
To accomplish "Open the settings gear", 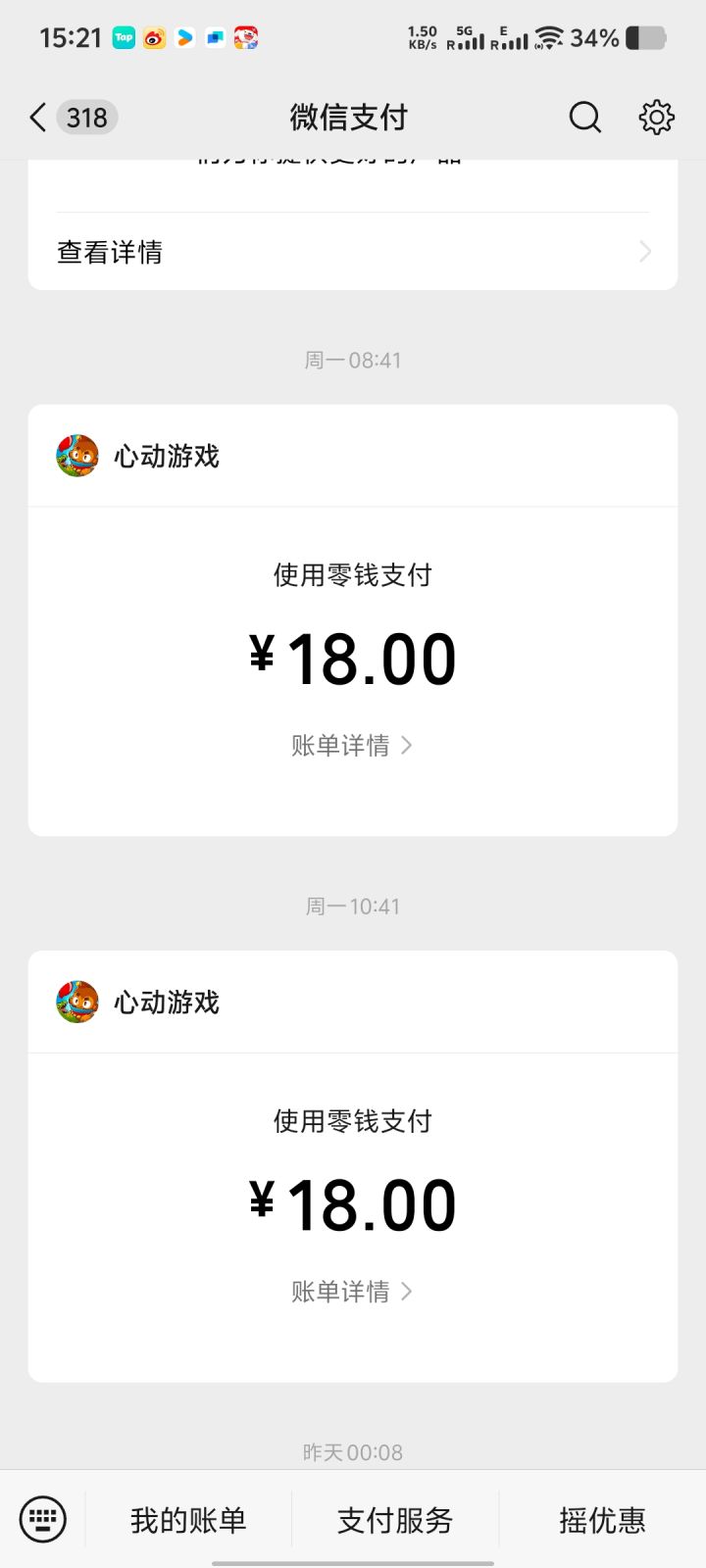I will [656, 118].
